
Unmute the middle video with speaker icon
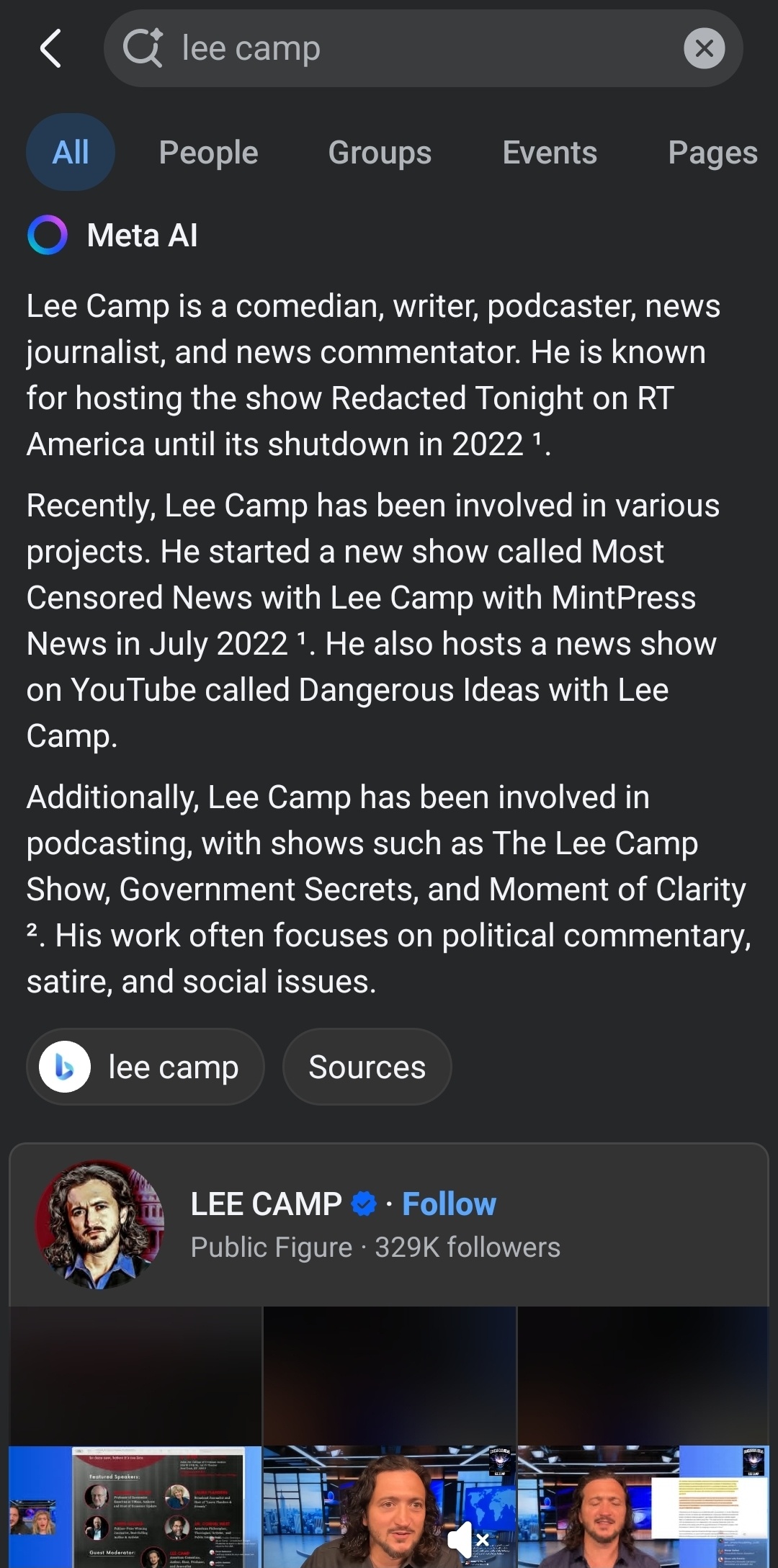[x=469, y=1540]
